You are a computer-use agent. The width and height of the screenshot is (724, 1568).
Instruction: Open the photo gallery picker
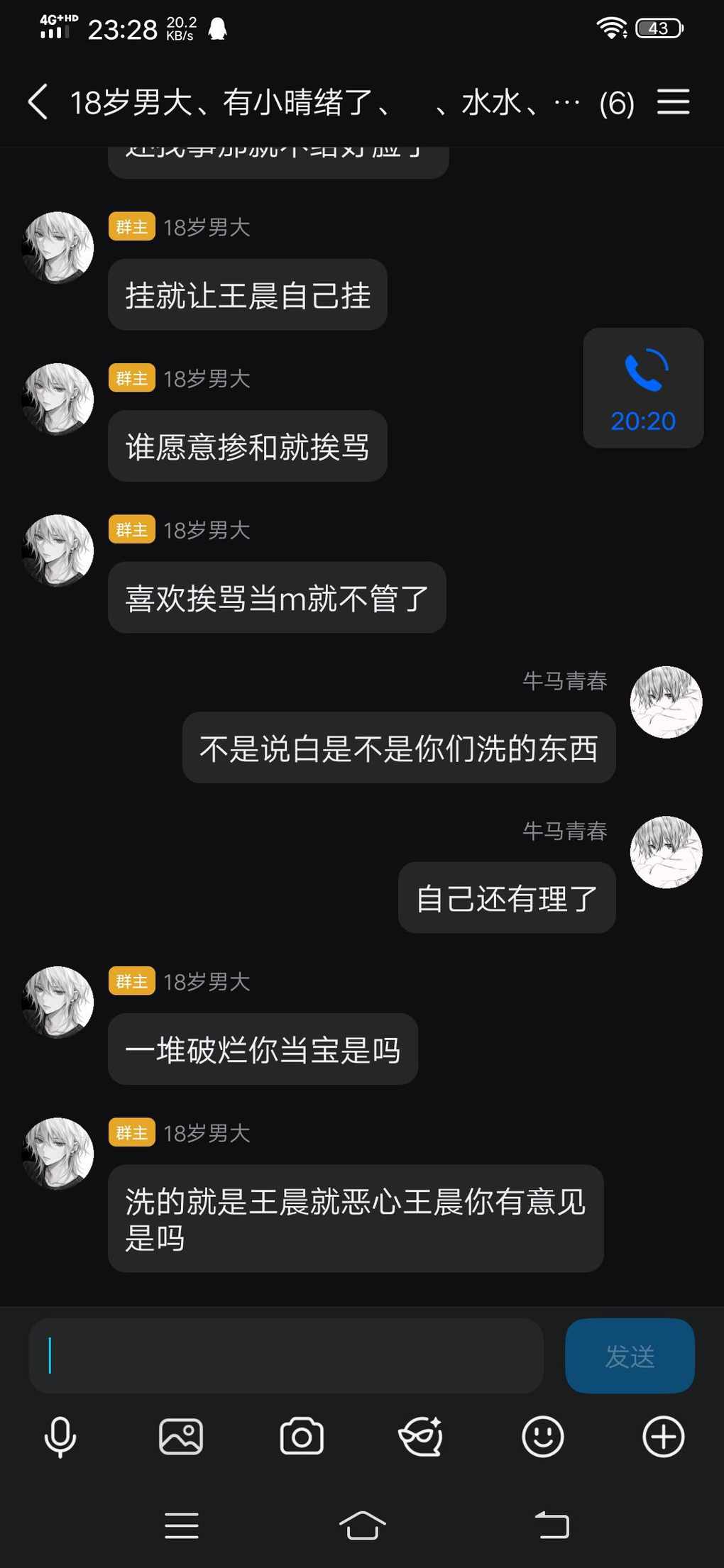click(x=181, y=1437)
